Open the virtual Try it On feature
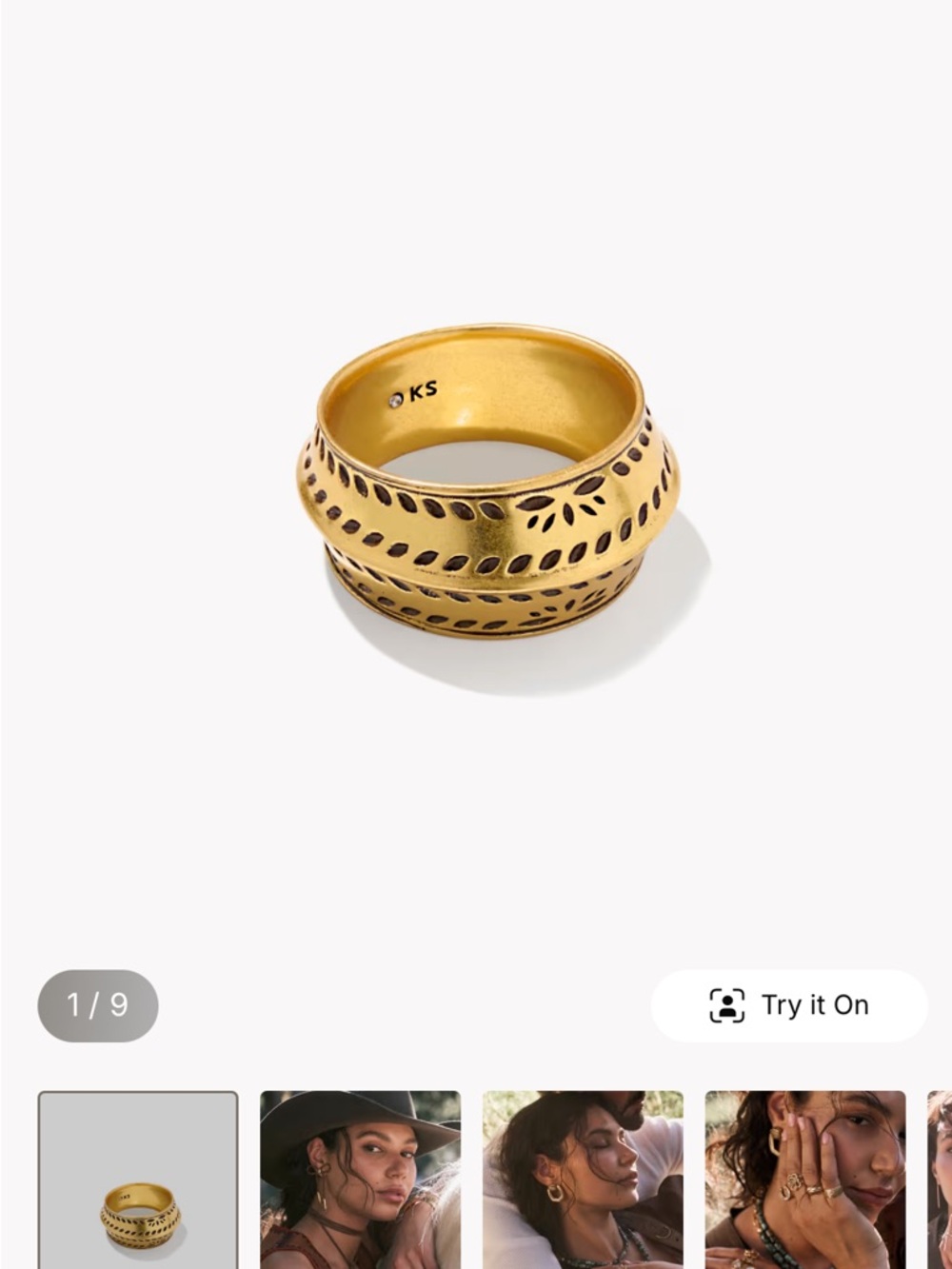The image size is (952, 1269). tap(789, 1004)
